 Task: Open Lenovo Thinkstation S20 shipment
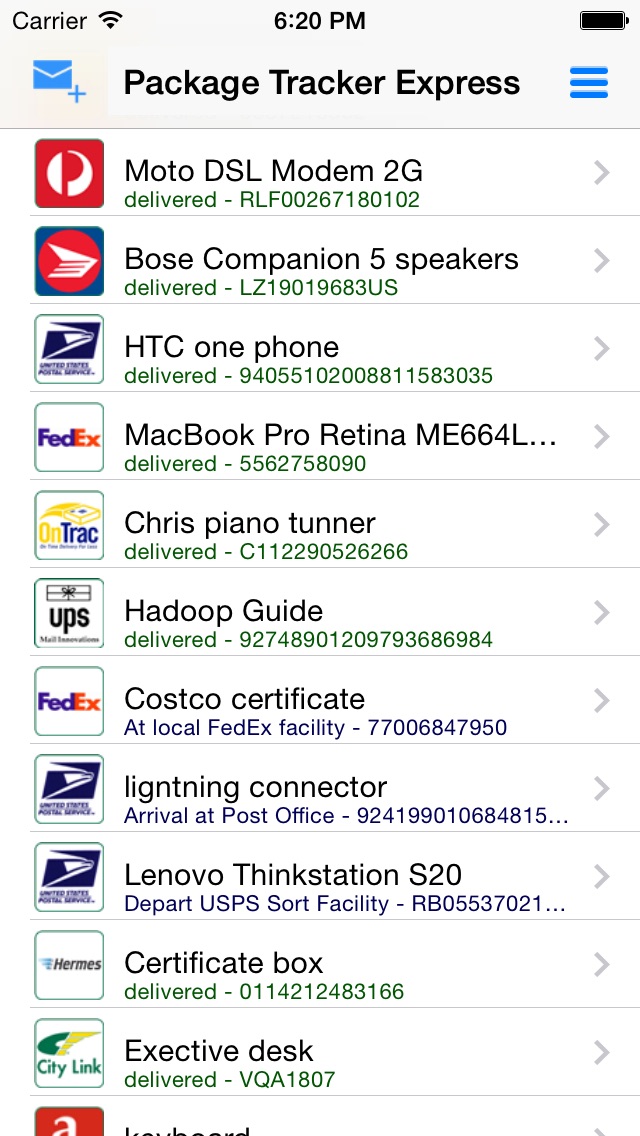(320, 876)
